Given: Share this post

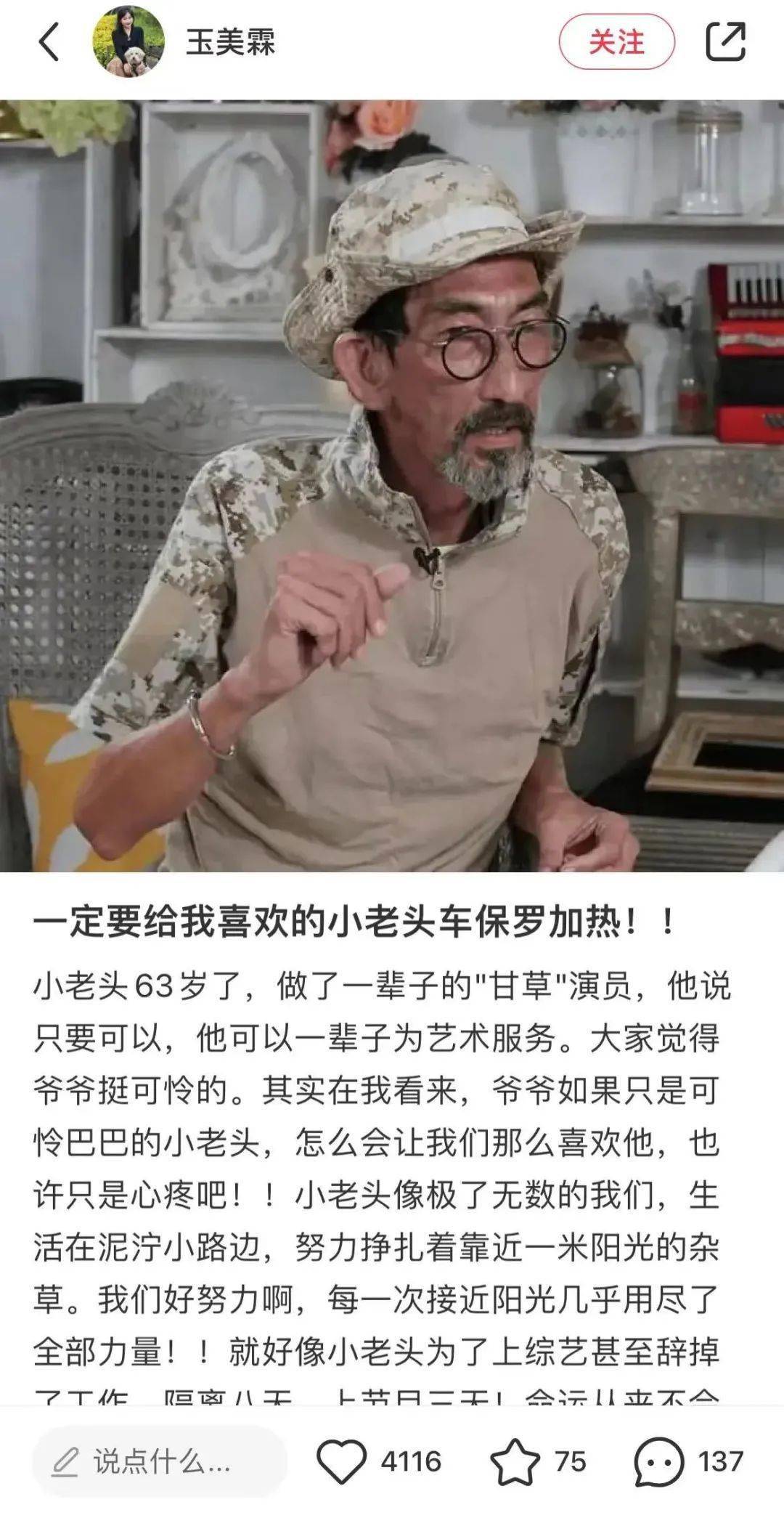Looking at the screenshot, I should [x=725, y=42].
